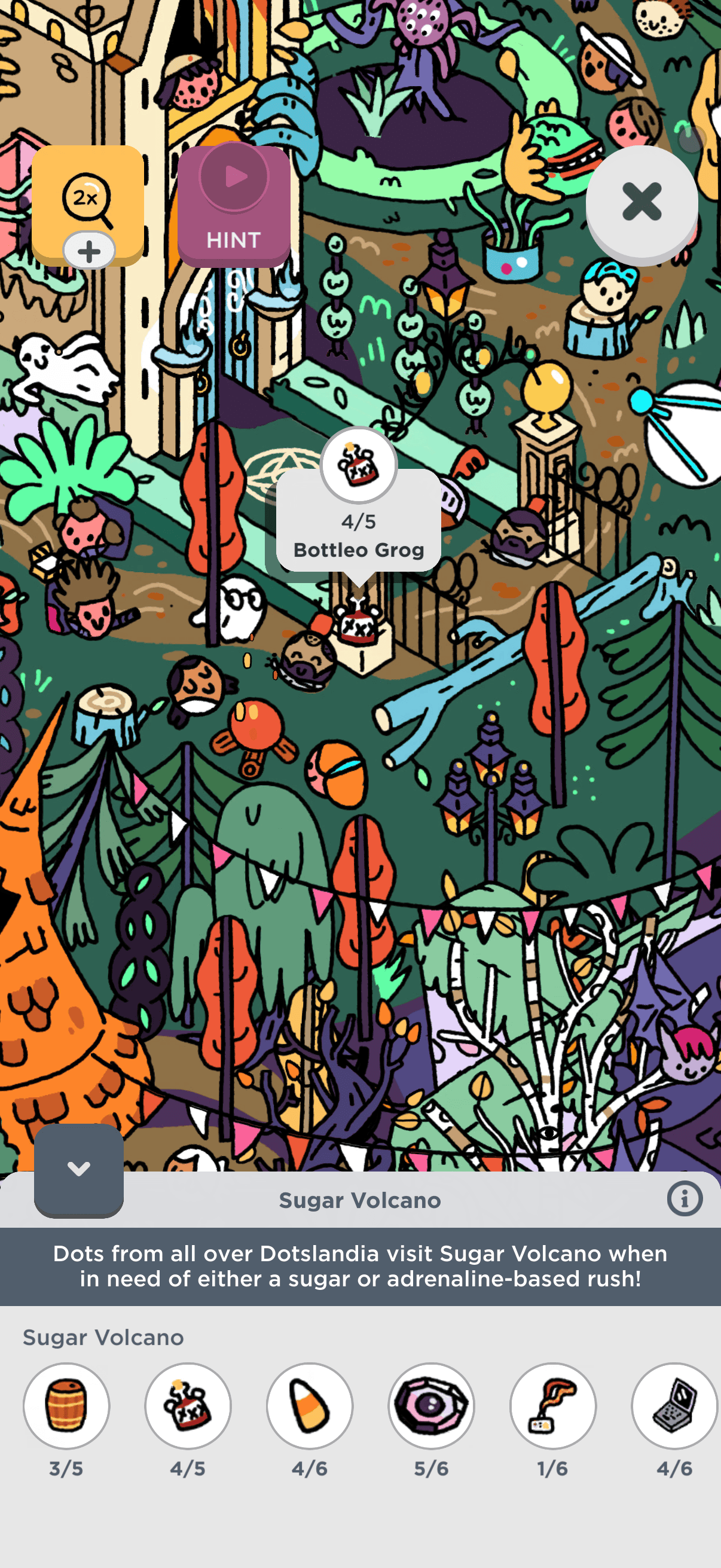The width and height of the screenshot is (721, 1568).
Task: Select the Bottleo Grog item showing 4/5
Action: coord(188,1405)
